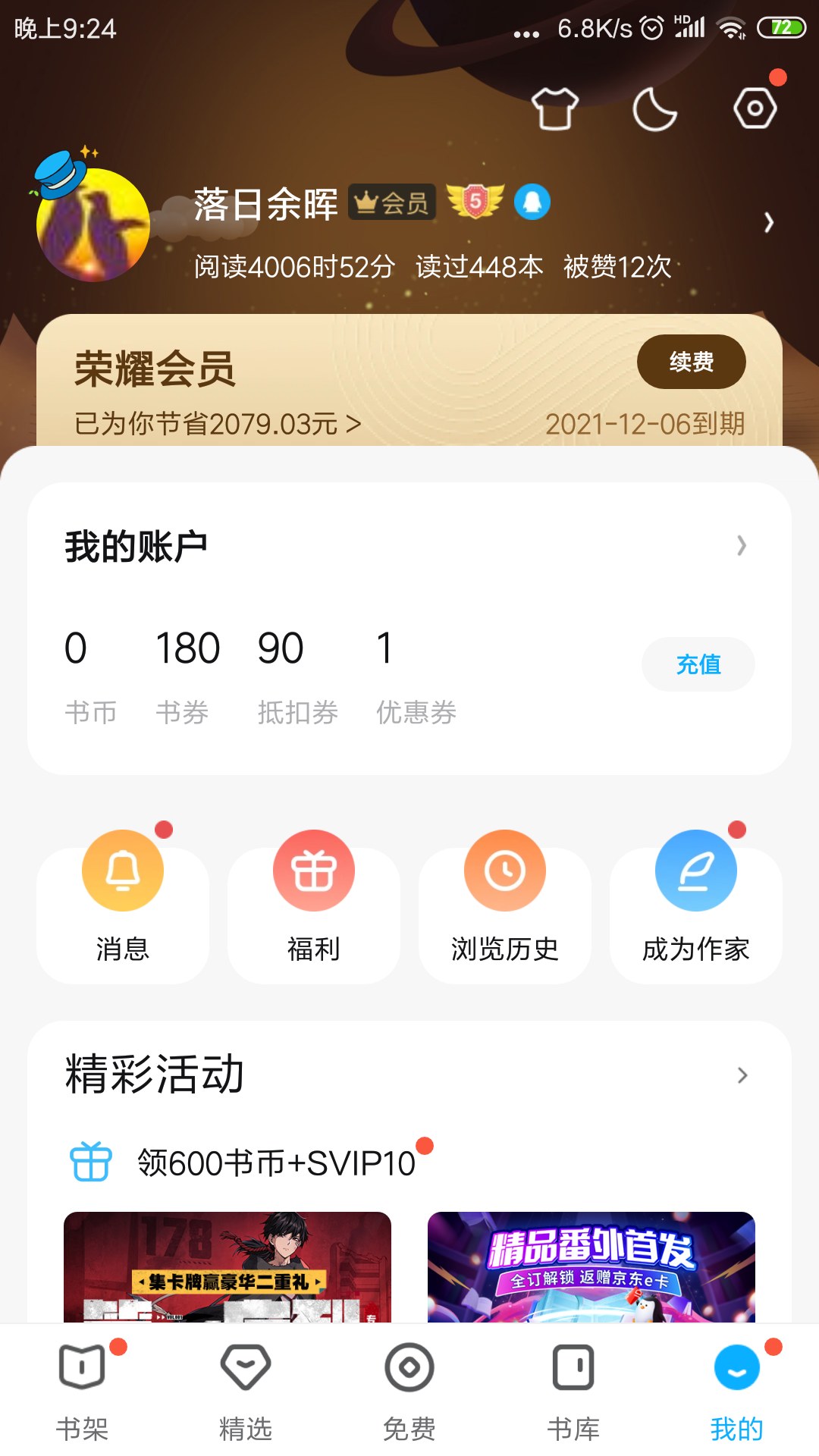Image resolution: width=819 pixels, height=1456 pixels.
Task: Tap the 充值 recharge button
Action: 698,664
